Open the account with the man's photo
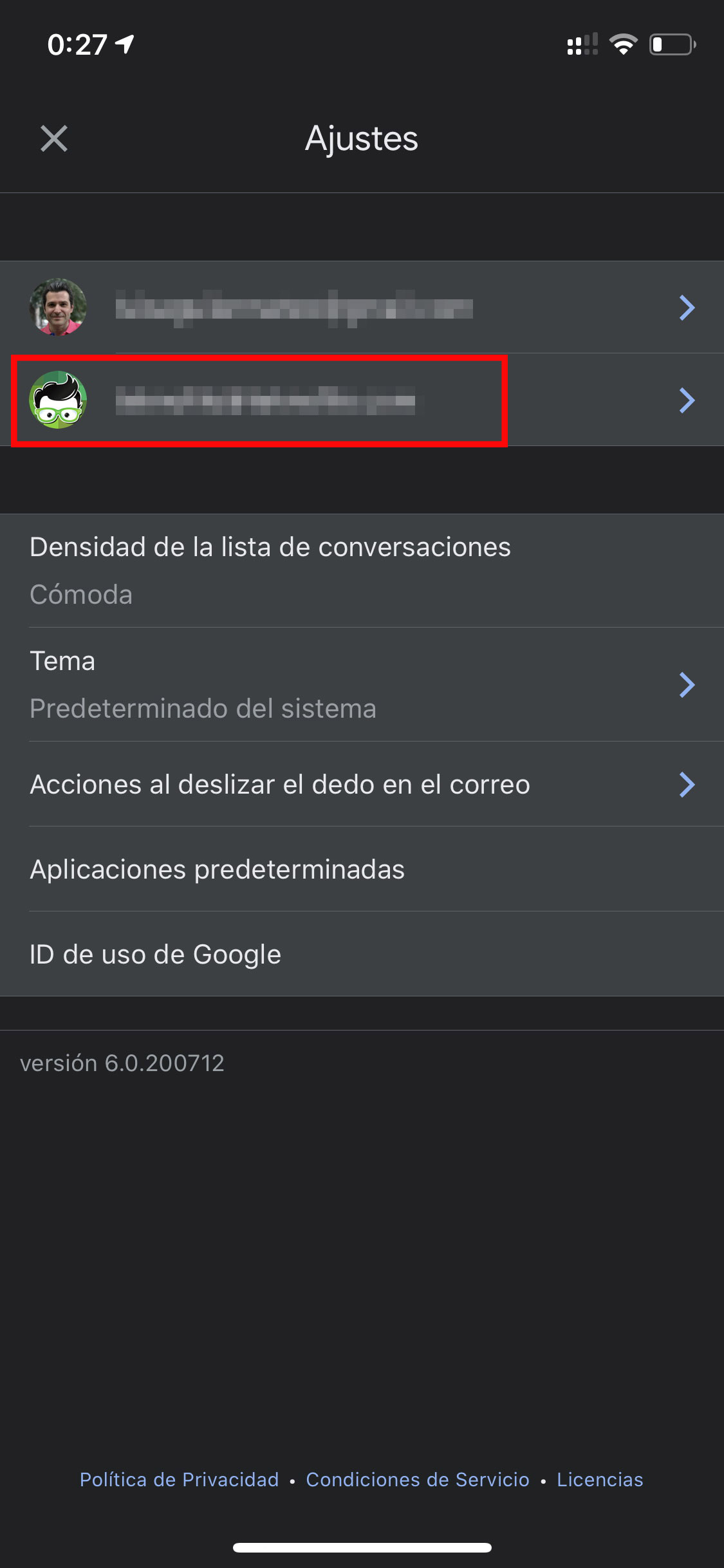This screenshot has height=1568, width=724. coord(362,307)
